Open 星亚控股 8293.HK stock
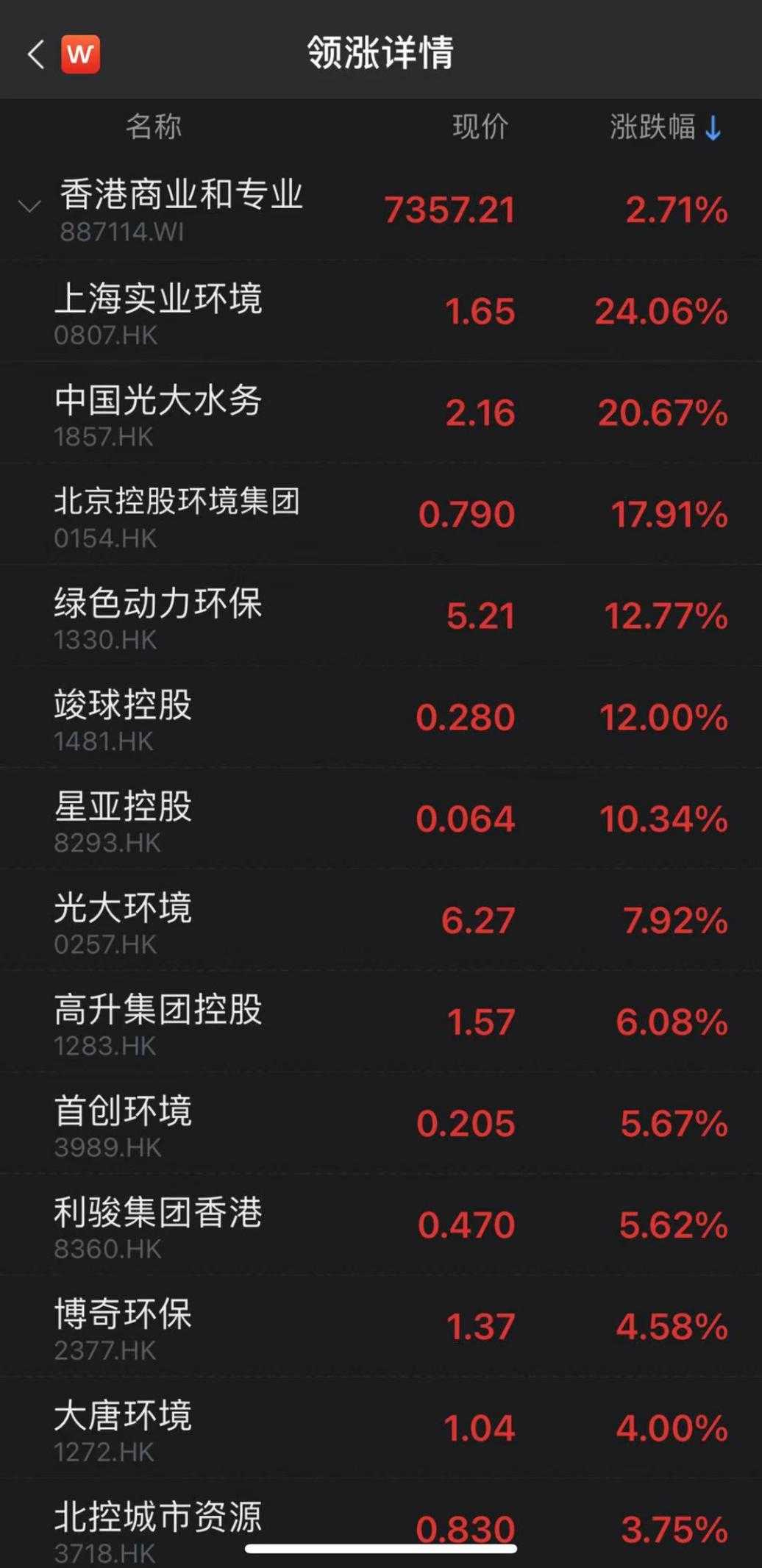This screenshot has width=762, height=1568. (381, 819)
